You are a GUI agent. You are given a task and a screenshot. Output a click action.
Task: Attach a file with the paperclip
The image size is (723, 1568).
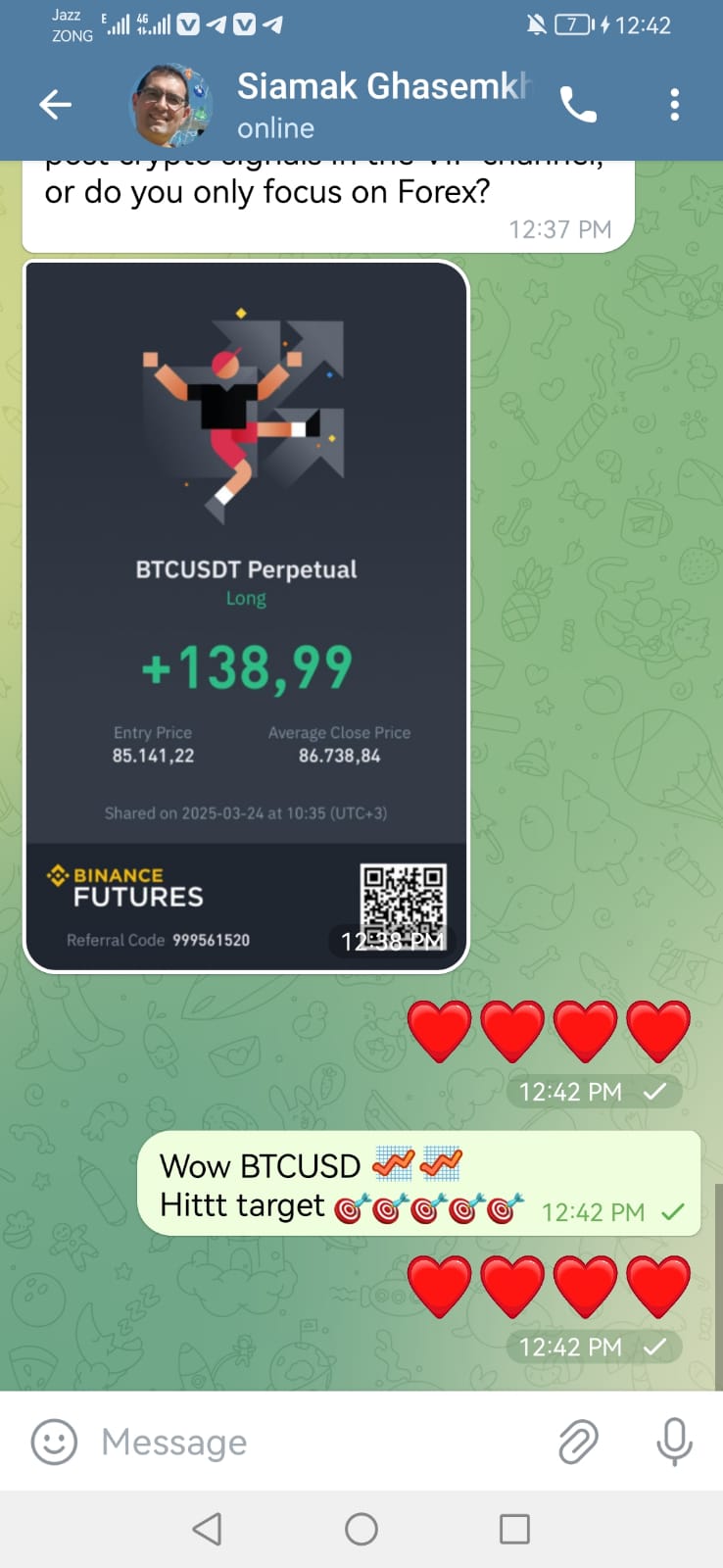[x=578, y=1442]
